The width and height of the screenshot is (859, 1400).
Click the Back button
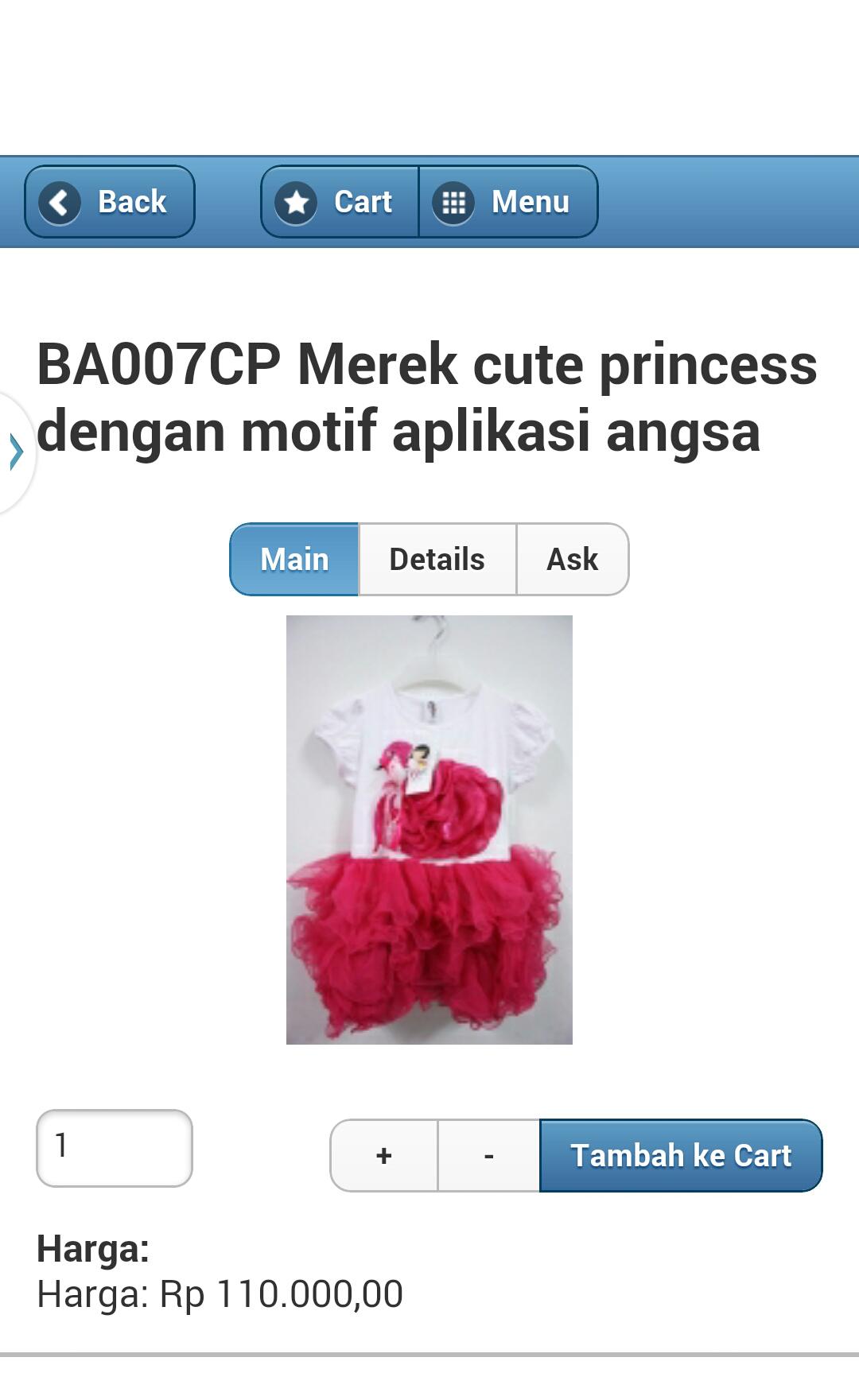click(x=110, y=202)
